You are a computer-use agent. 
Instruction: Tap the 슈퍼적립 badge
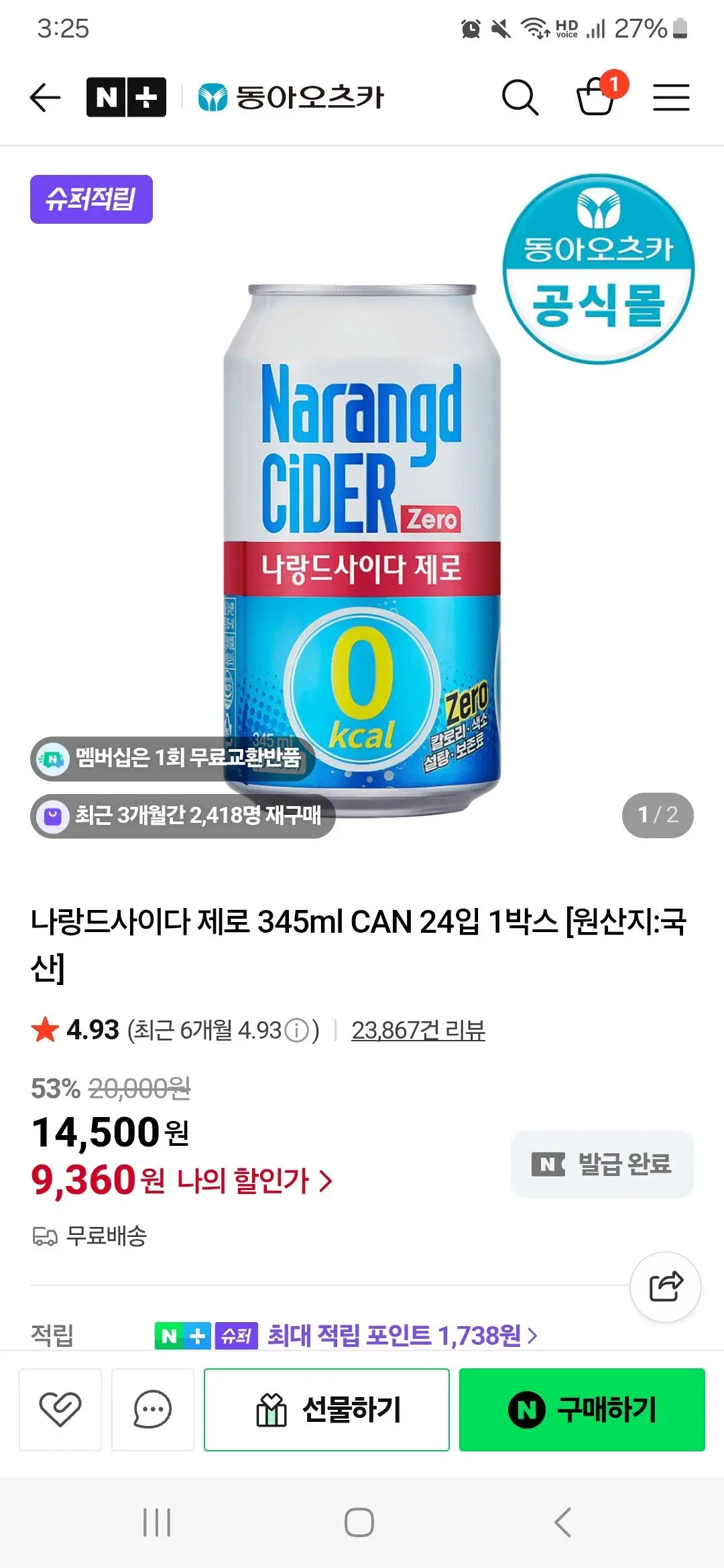click(x=91, y=199)
